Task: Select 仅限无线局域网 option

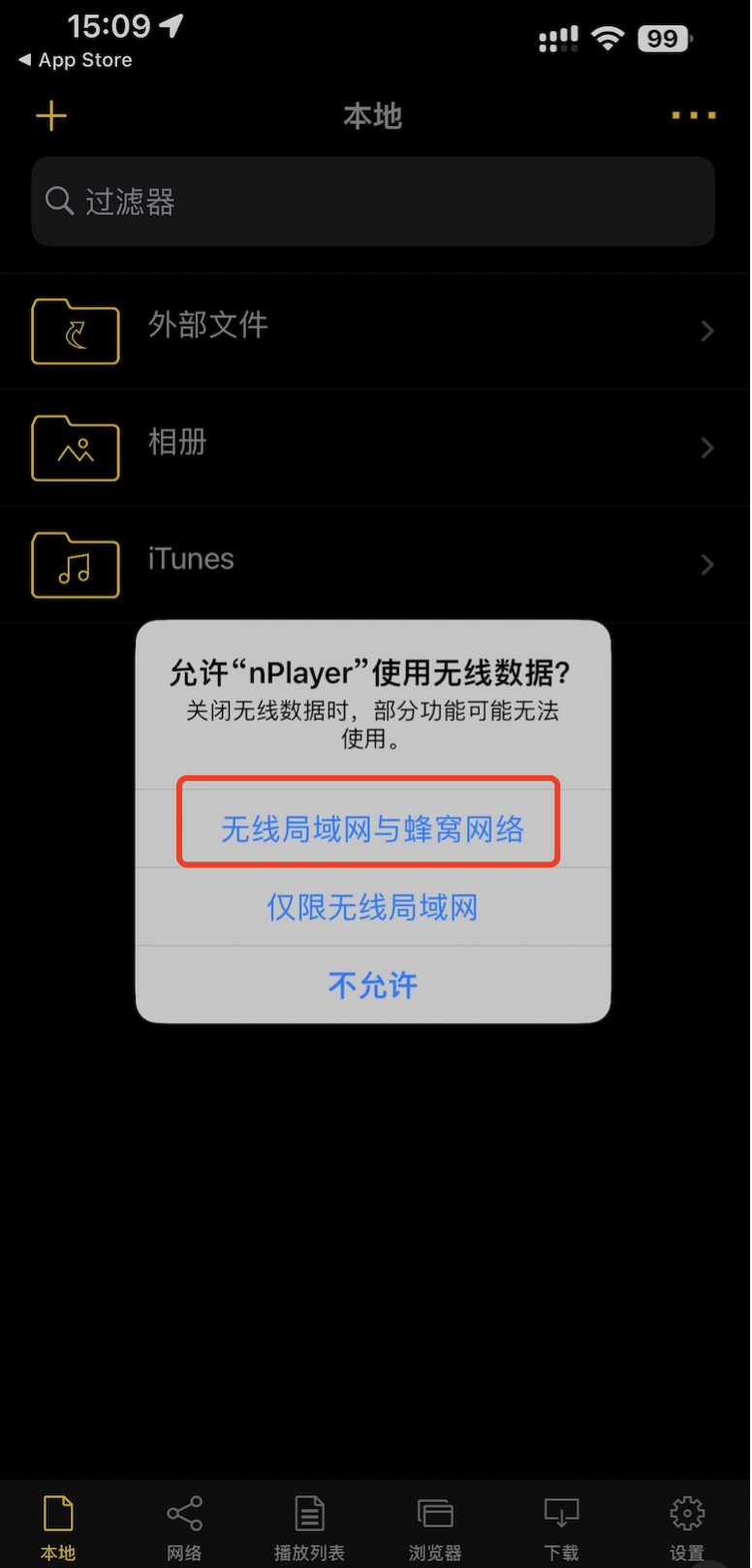Action: pos(372,907)
